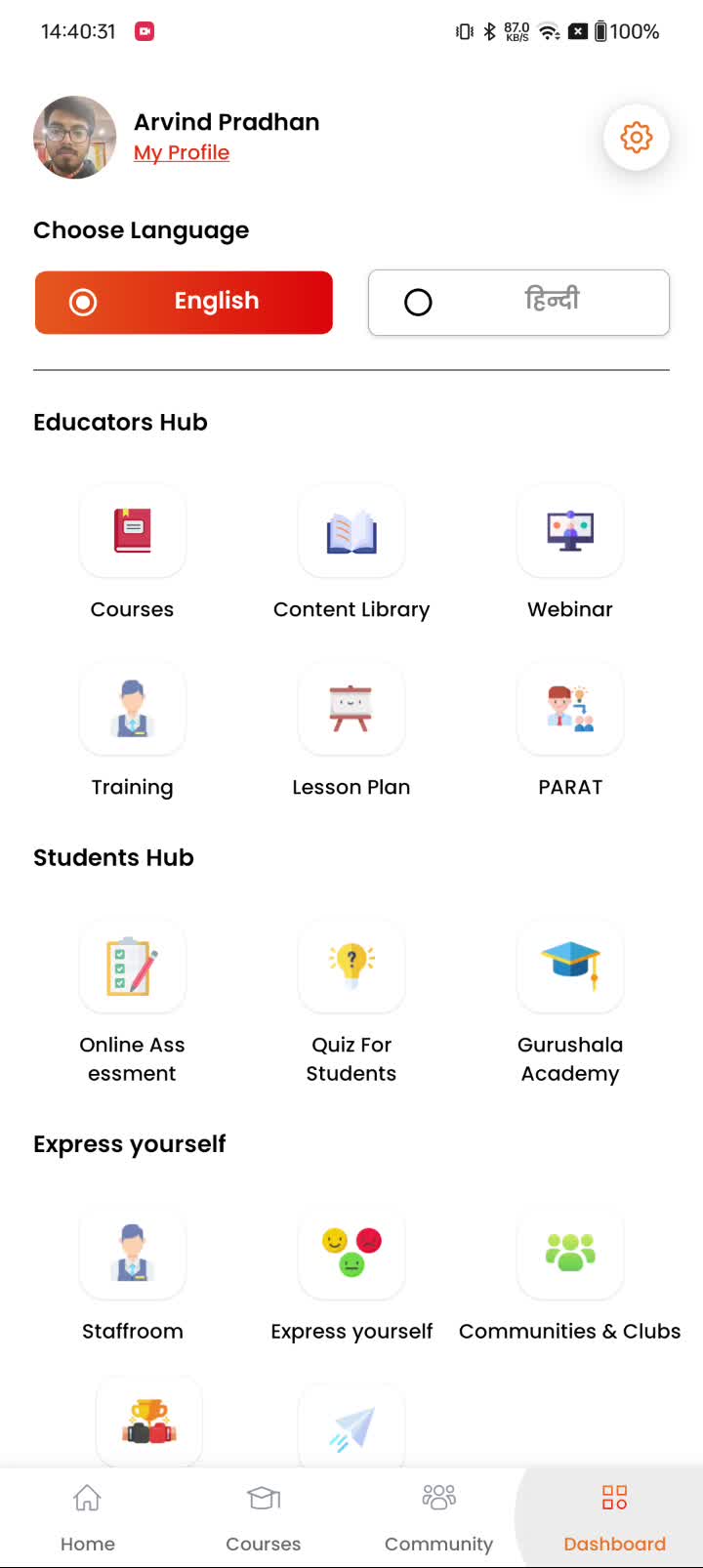Browse Communities & Clubs
The height and width of the screenshot is (1568, 703).
(x=570, y=1254)
